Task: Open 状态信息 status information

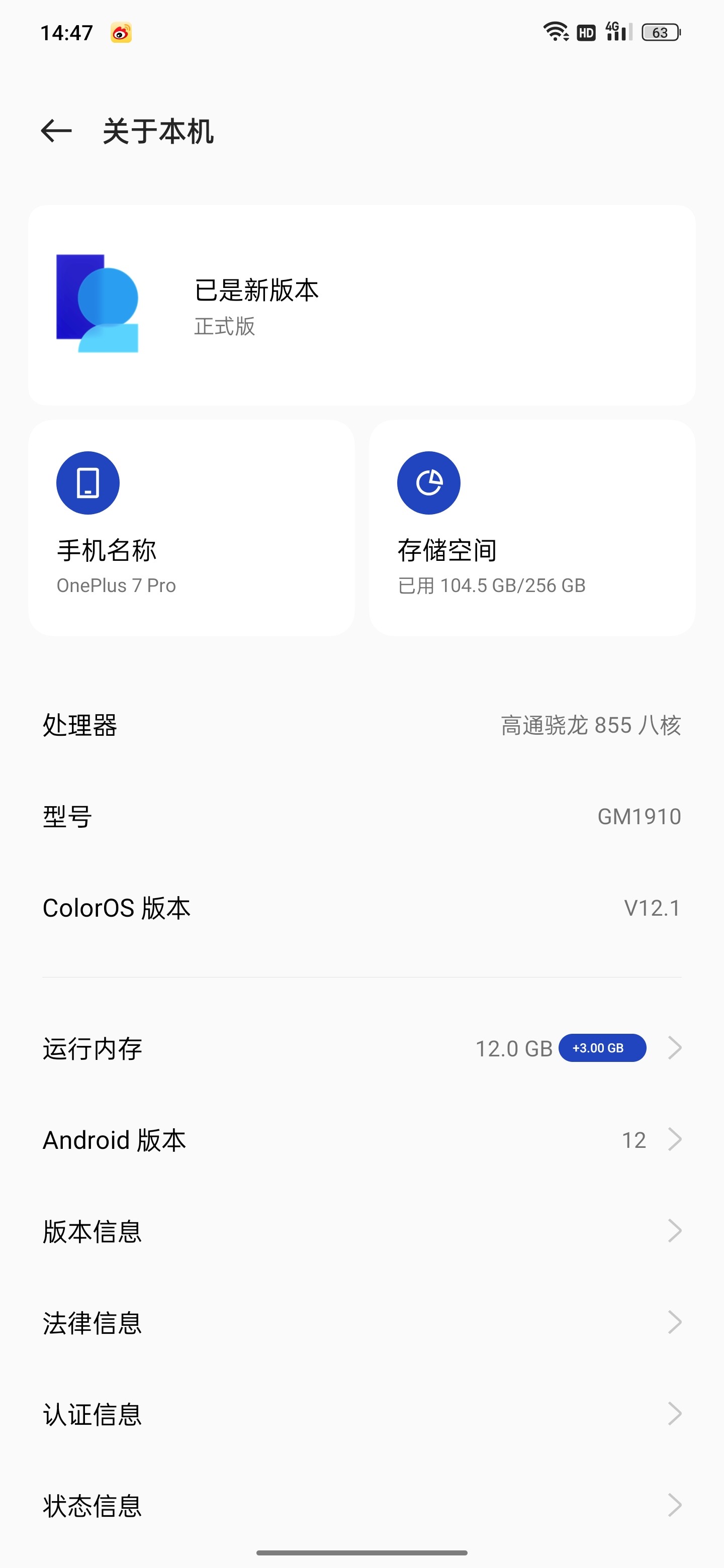Action: [361, 1505]
